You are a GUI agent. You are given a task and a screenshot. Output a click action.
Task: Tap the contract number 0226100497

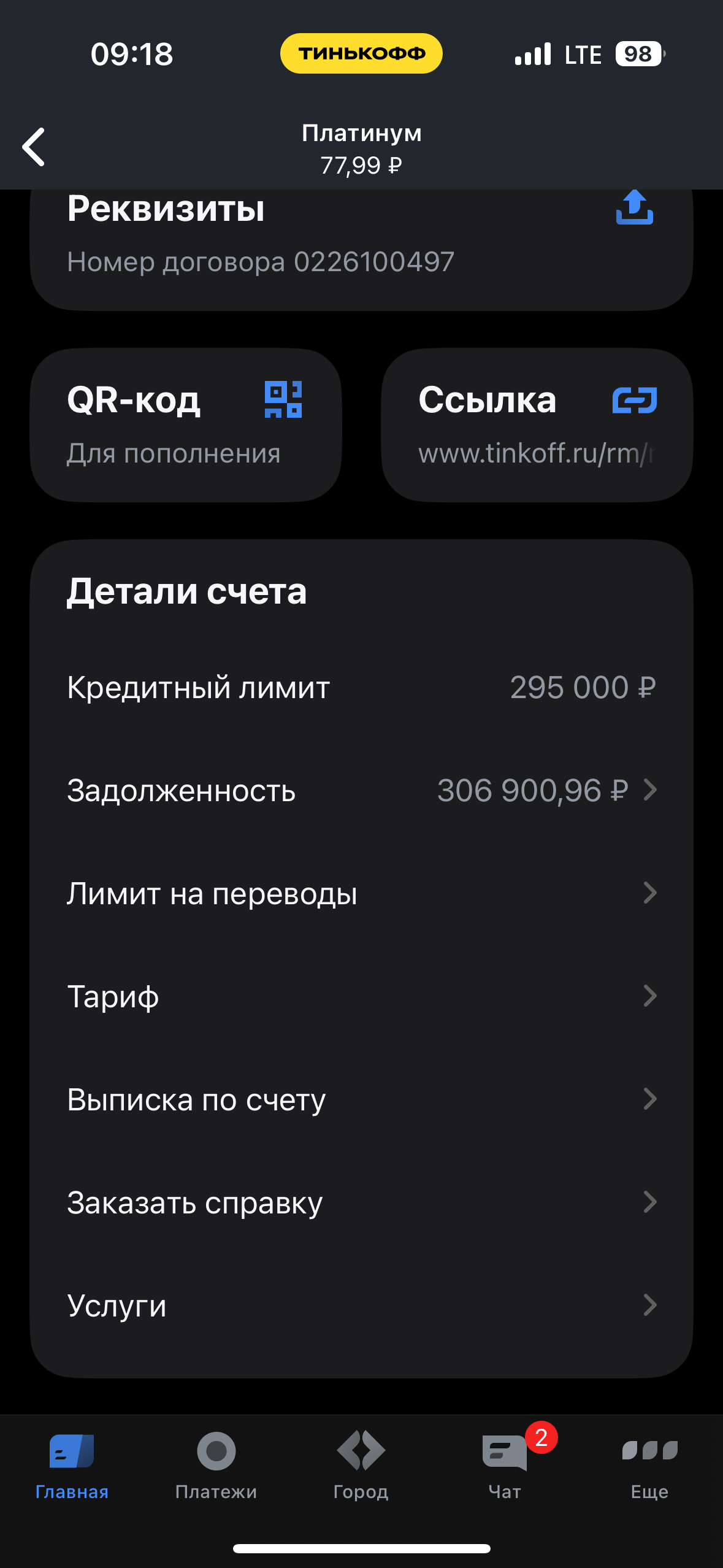260,262
